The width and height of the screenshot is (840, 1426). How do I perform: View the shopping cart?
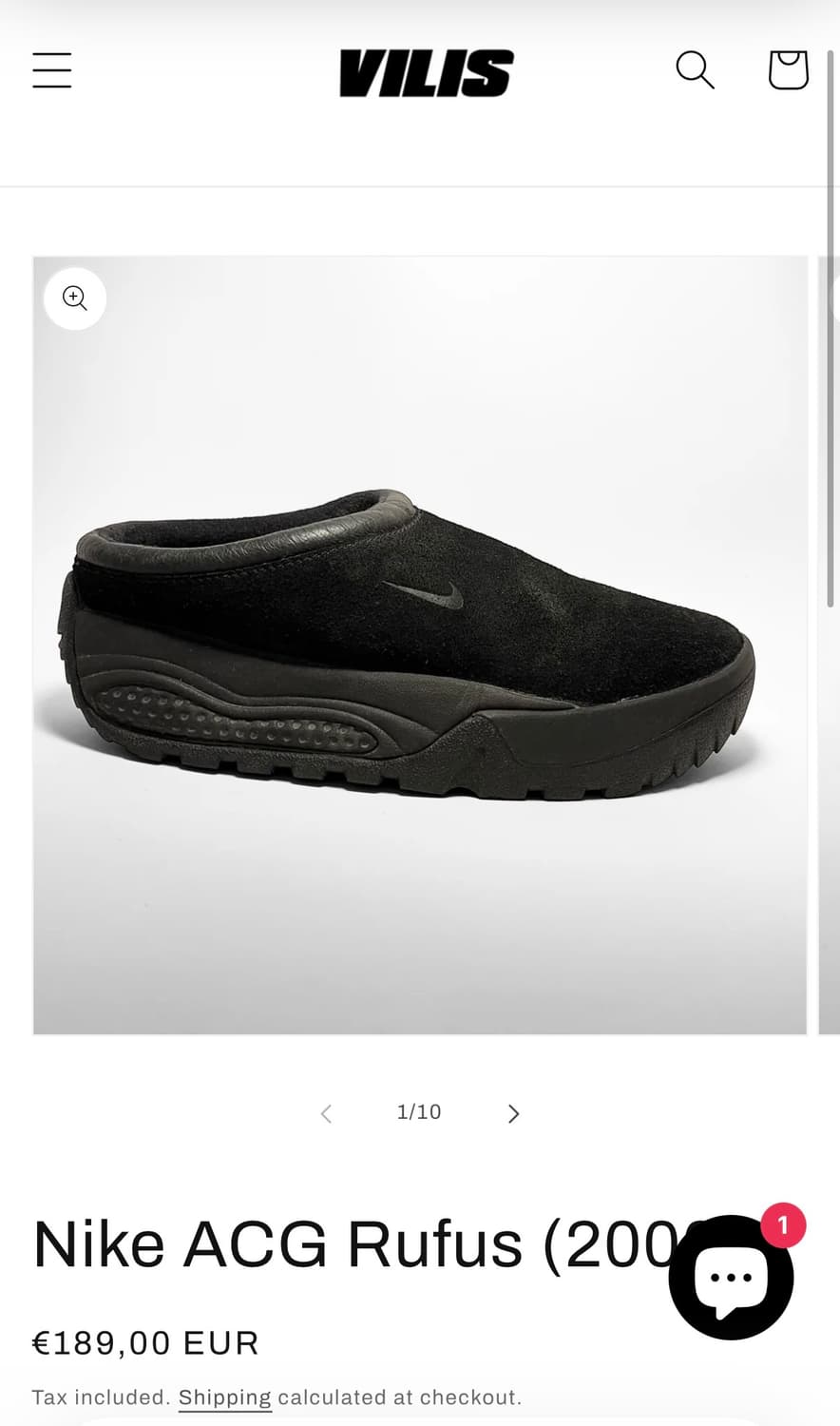pos(787,69)
